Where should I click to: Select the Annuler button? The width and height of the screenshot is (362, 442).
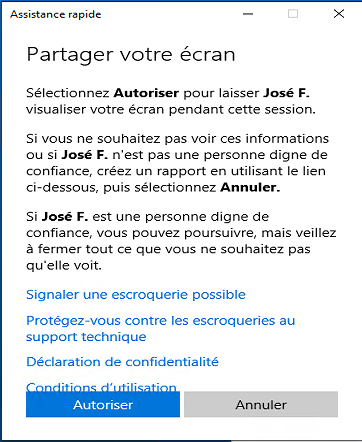[261, 404]
